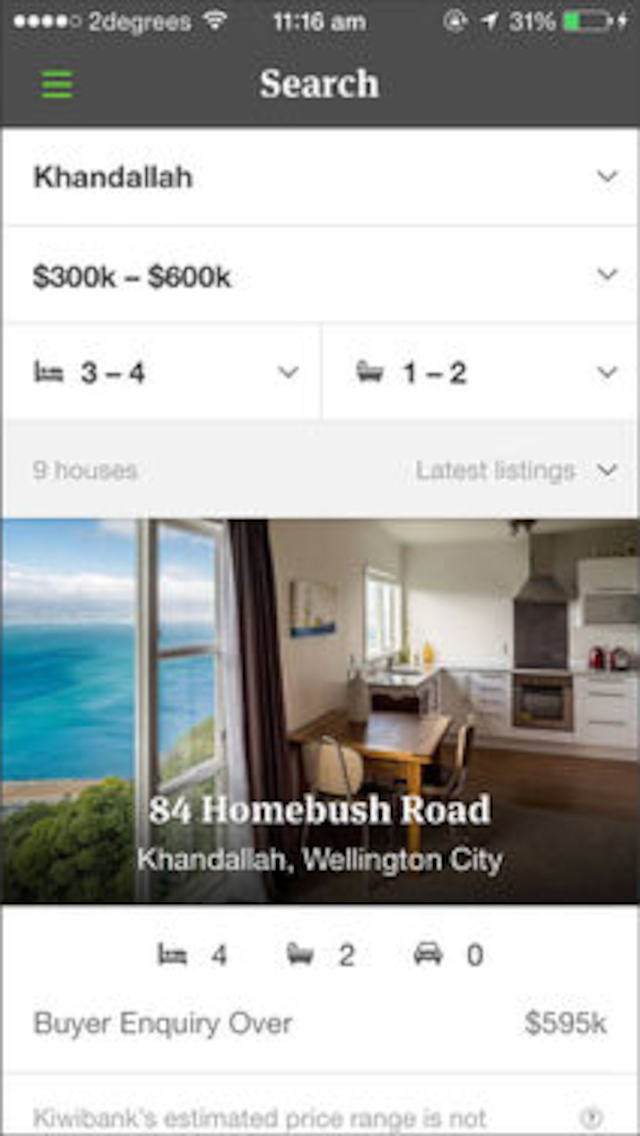Screen dimensions: 640x1136
Task: Open the bathrooms 1 – 2 selector
Action: [480, 372]
